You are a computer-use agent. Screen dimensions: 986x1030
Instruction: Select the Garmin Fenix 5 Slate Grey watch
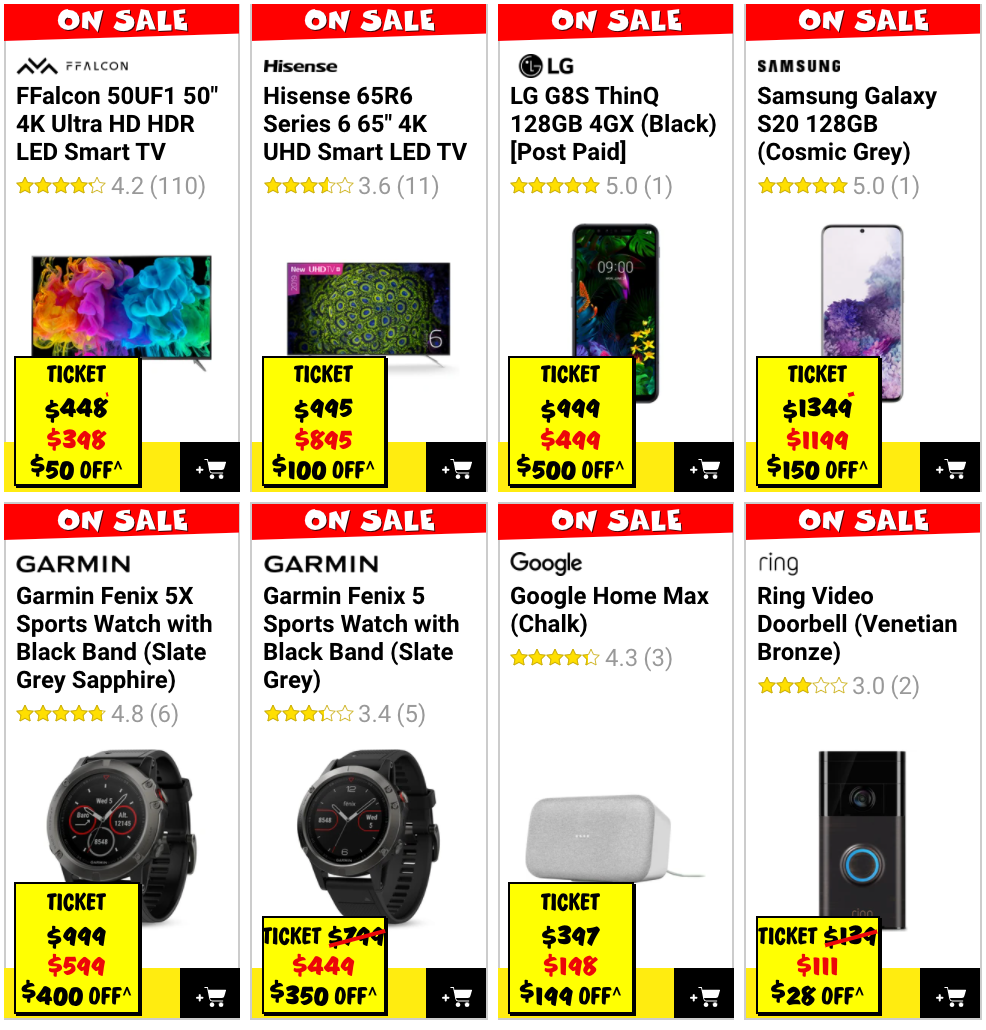tap(361, 638)
